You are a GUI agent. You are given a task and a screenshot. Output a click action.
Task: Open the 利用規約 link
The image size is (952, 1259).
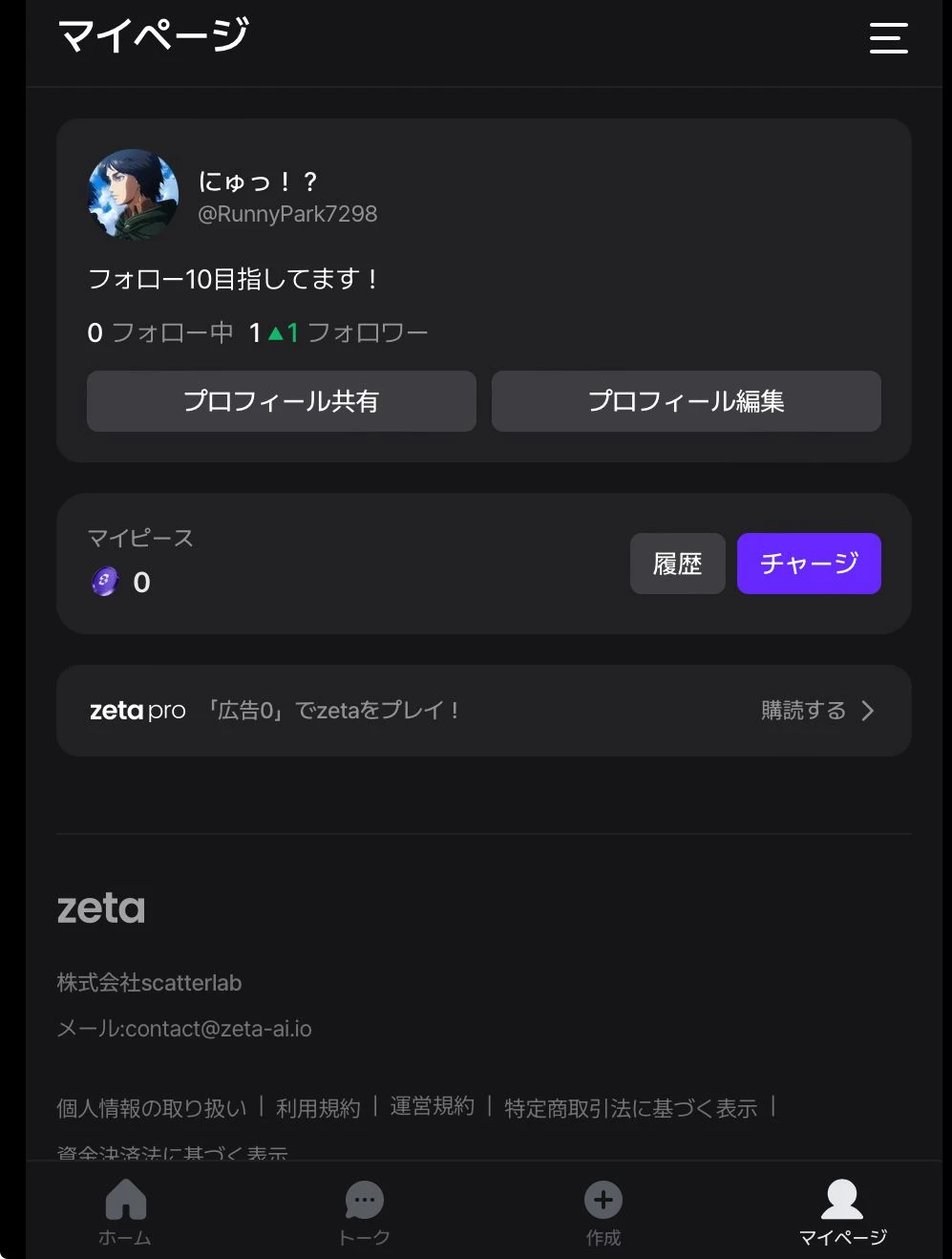coord(318,1108)
